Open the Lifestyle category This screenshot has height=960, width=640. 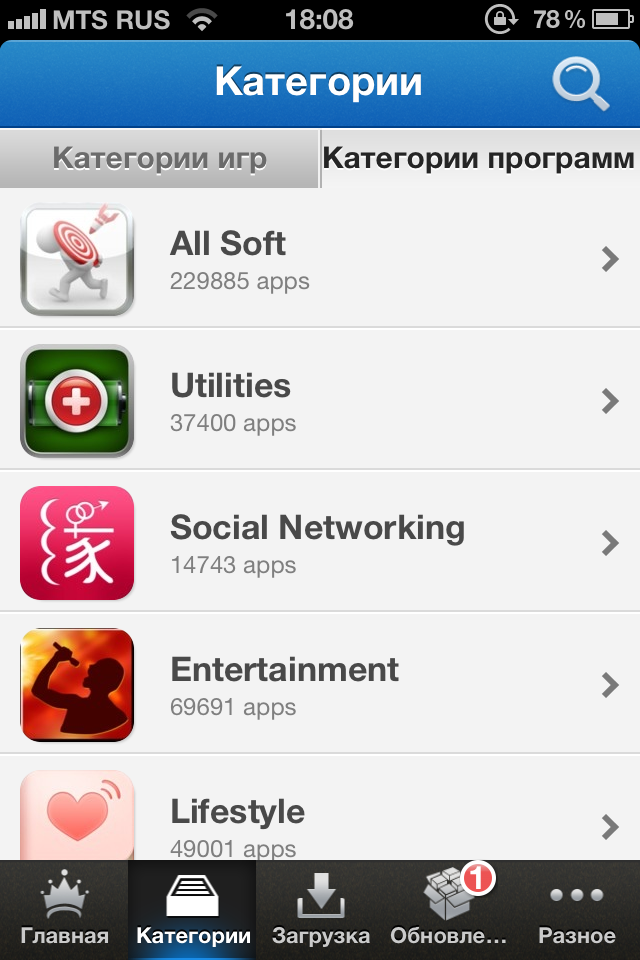[x=320, y=818]
